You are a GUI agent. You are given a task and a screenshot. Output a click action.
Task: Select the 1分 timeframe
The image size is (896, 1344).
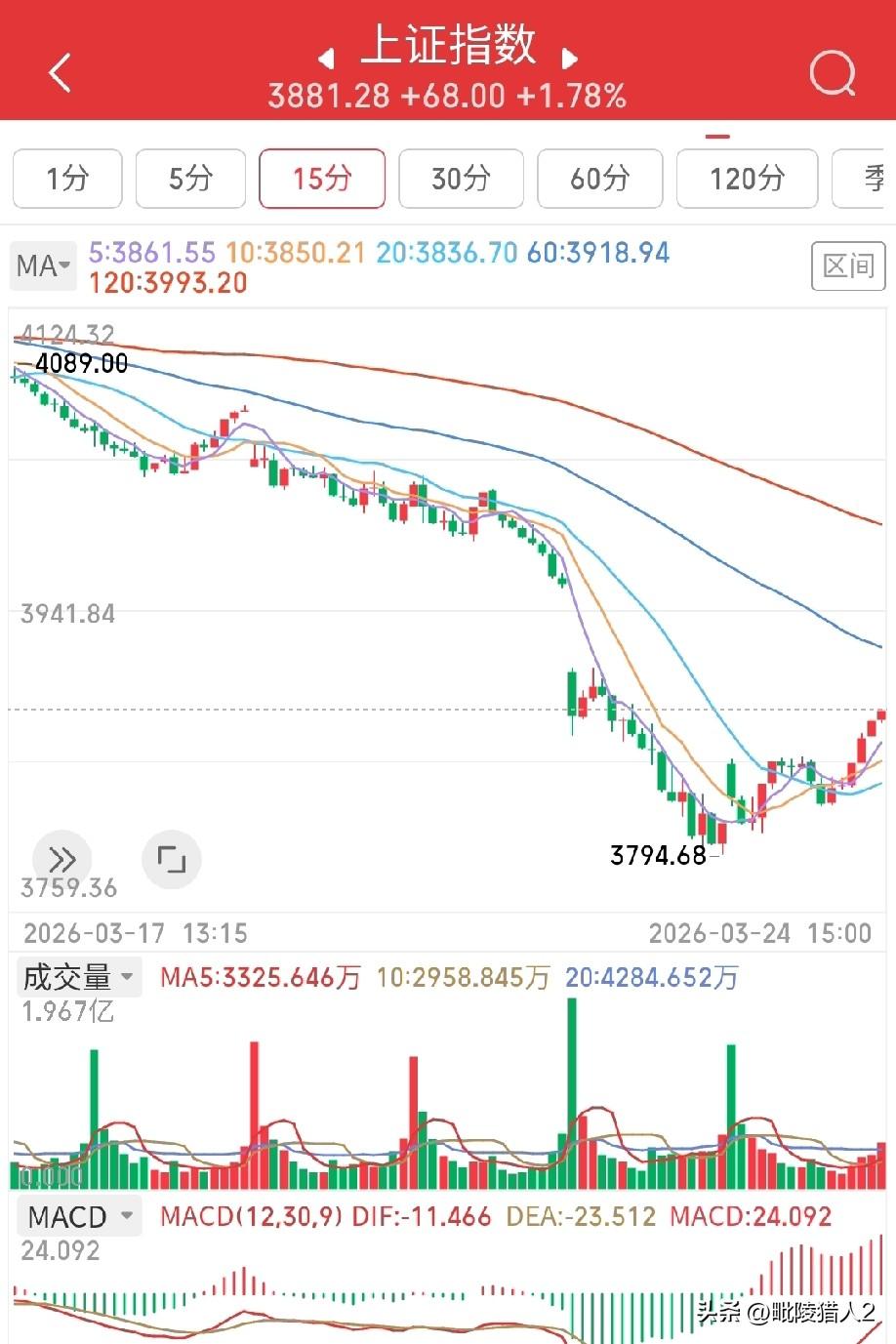[x=67, y=179]
